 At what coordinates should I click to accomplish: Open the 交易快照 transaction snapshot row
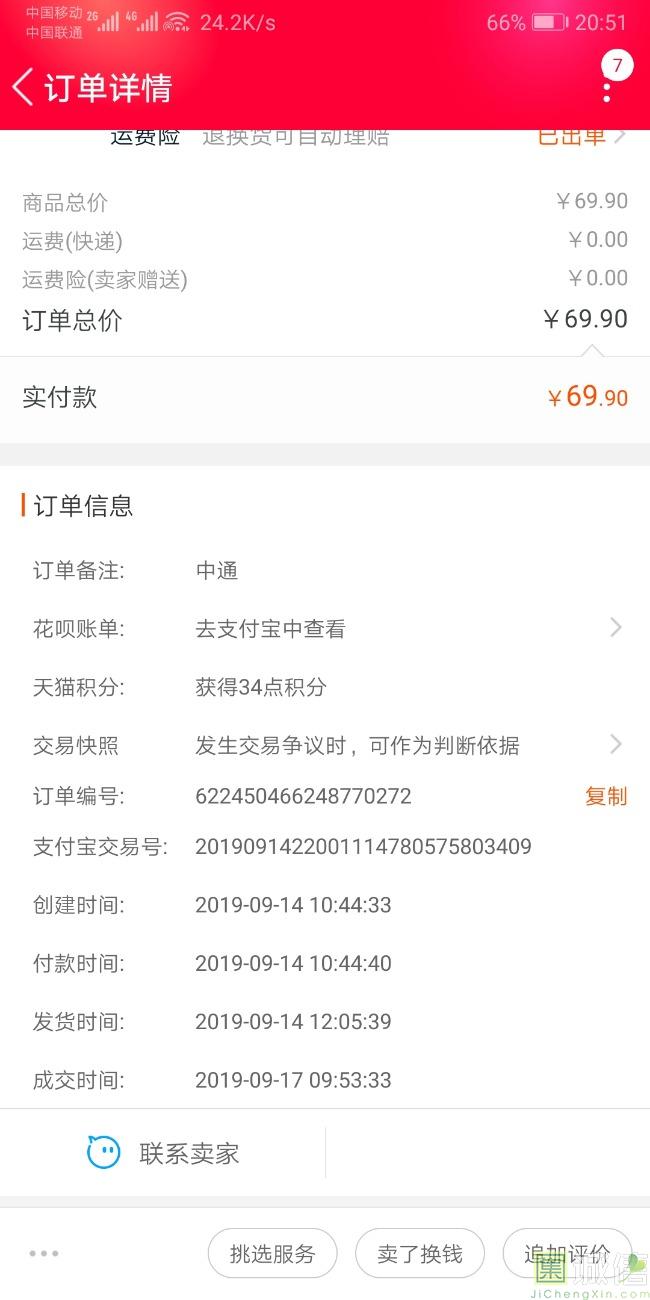tap(325, 745)
